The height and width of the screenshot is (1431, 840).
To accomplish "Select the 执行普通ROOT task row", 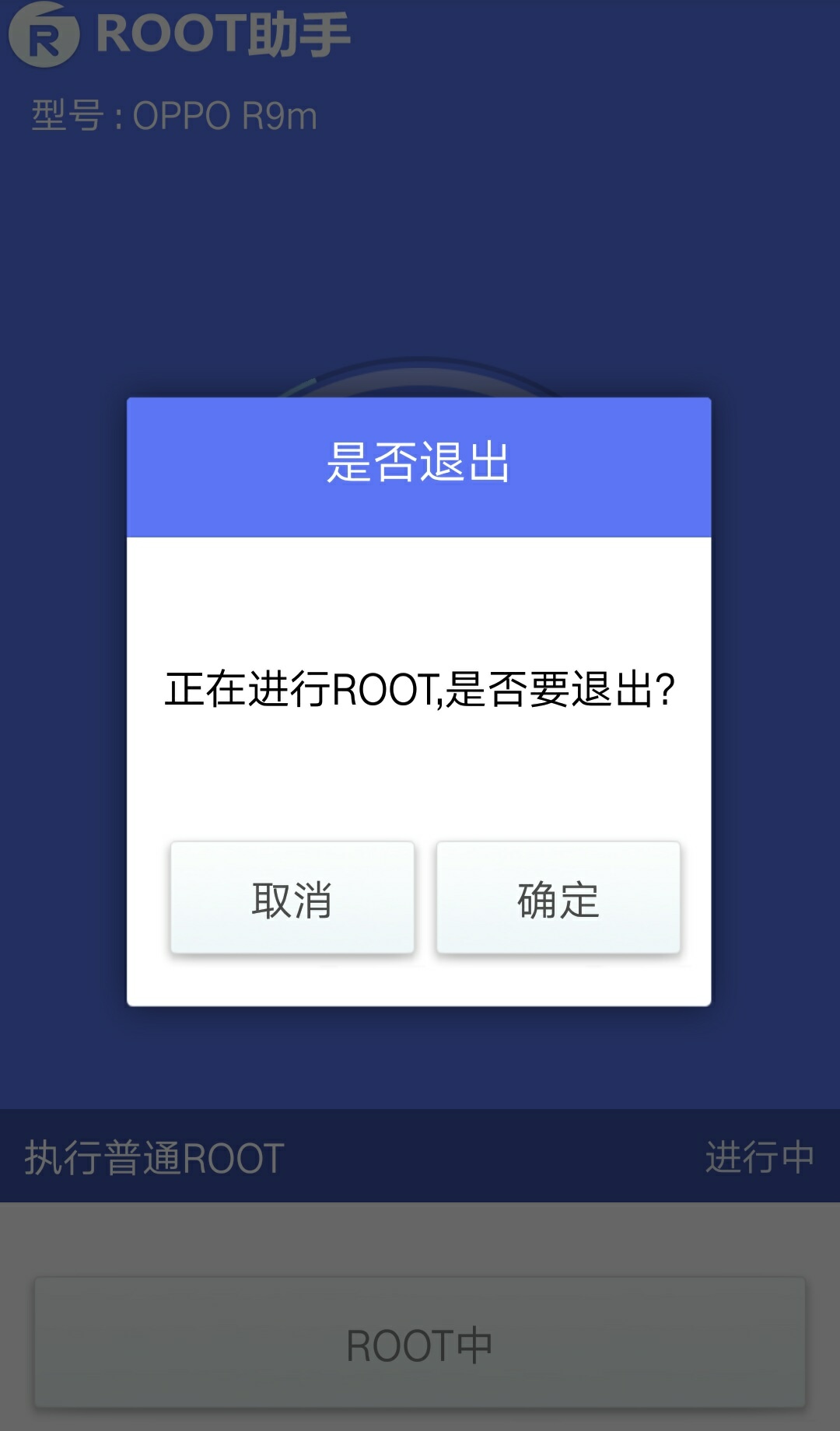I will pos(156,1157).
